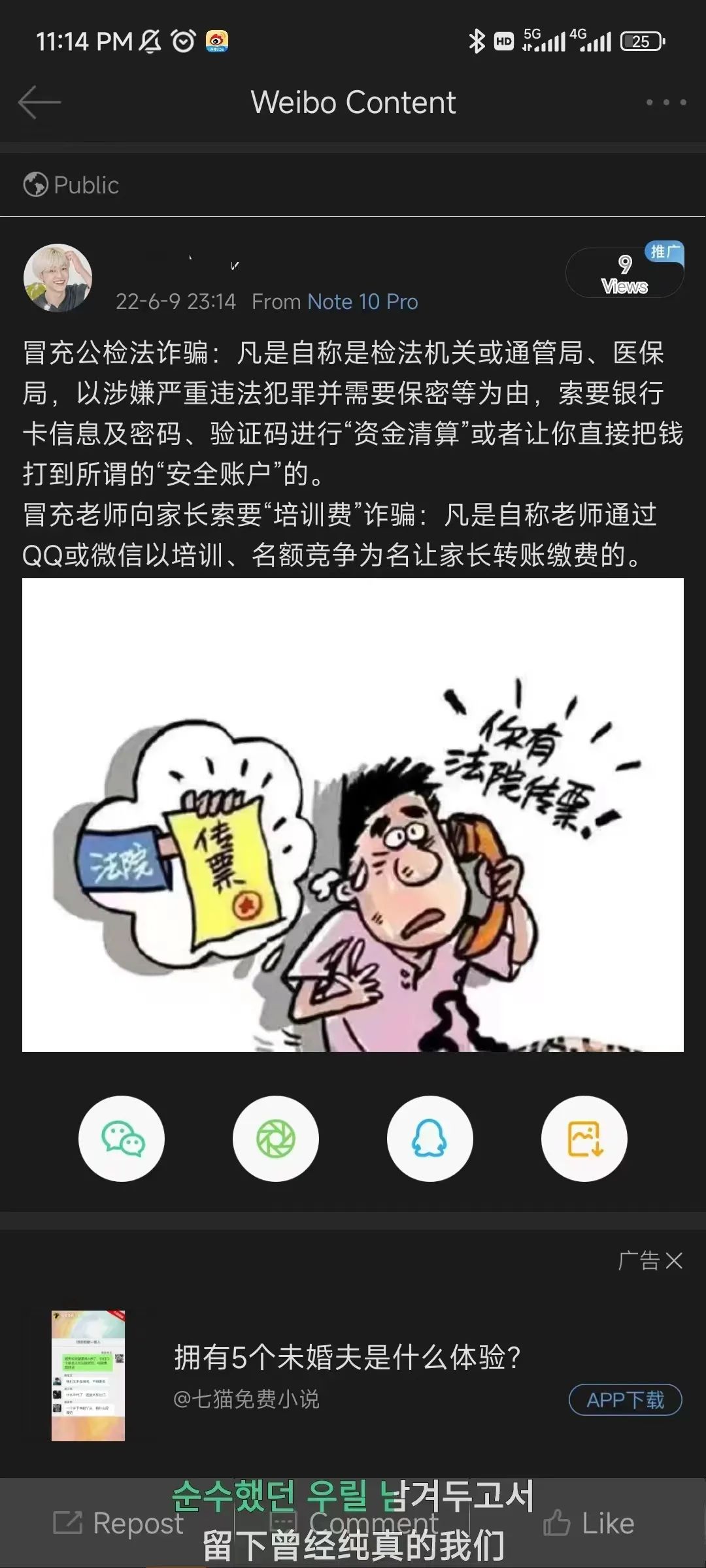706x1568 pixels.
Task: Open the 9 Views promotion button
Action: click(x=624, y=273)
